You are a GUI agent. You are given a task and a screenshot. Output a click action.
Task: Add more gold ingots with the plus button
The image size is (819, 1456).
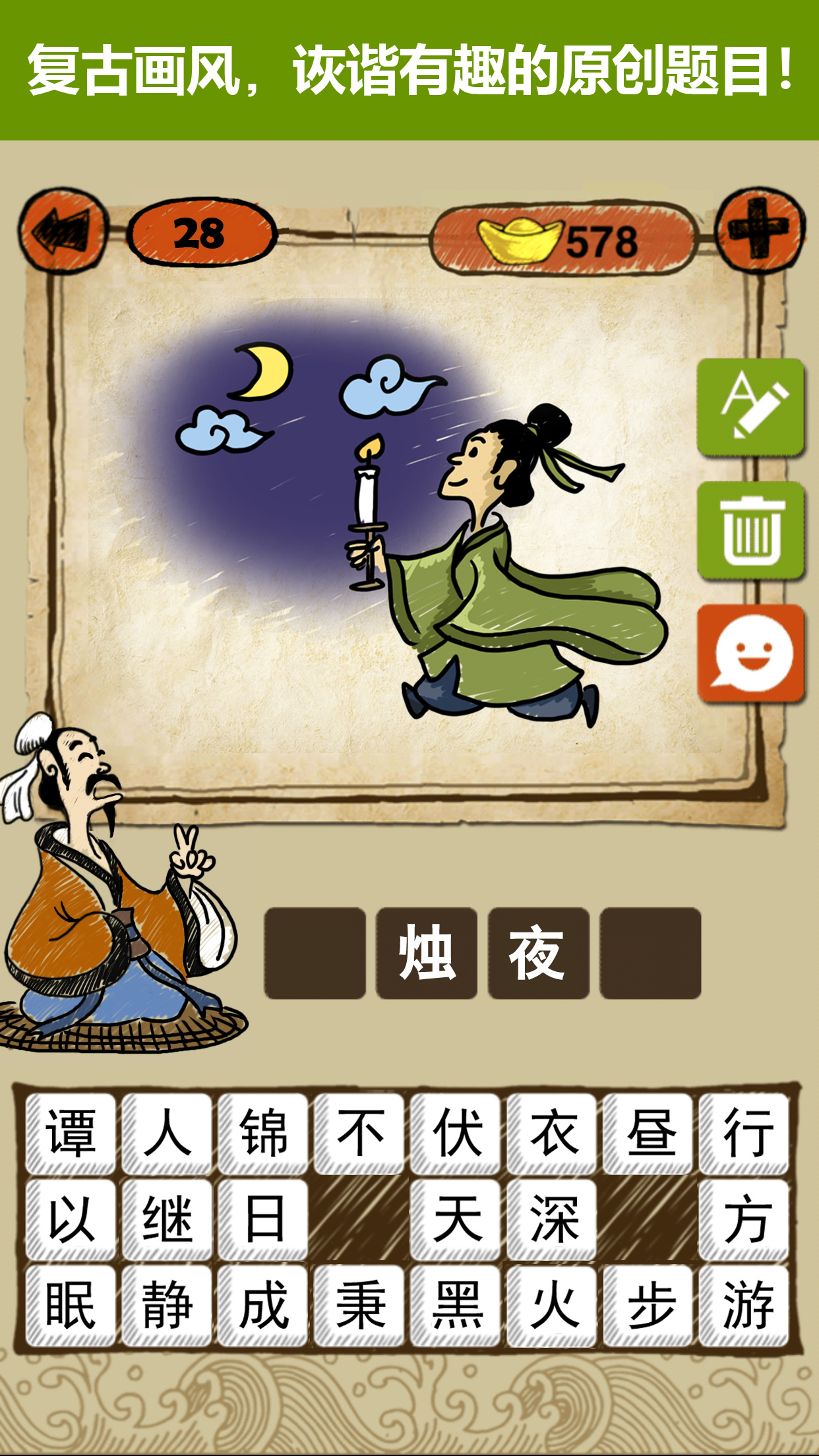[760, 229]
